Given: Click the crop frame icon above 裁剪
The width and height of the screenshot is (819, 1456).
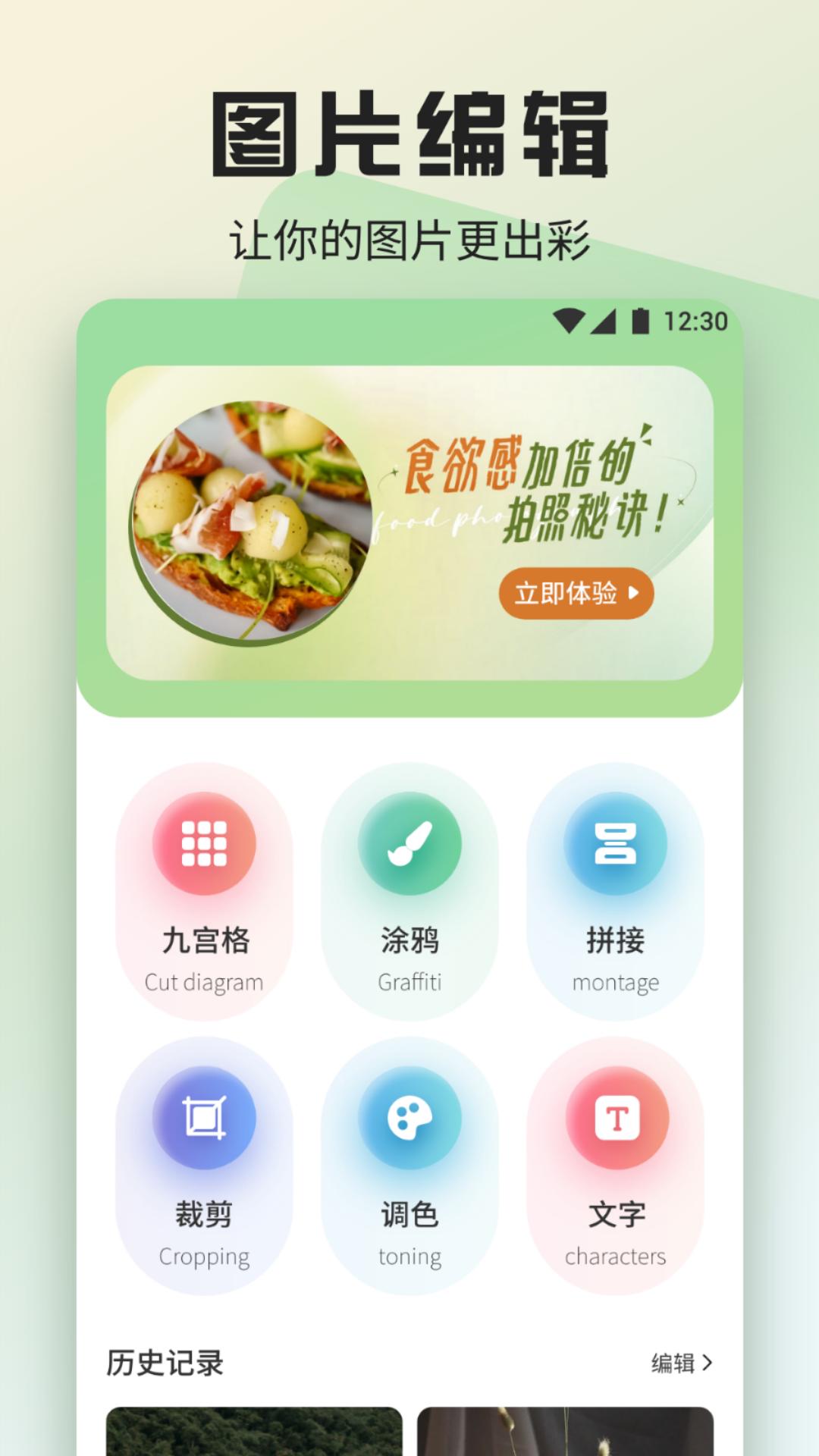Looking at the screenshot, I should point(205,1115).
